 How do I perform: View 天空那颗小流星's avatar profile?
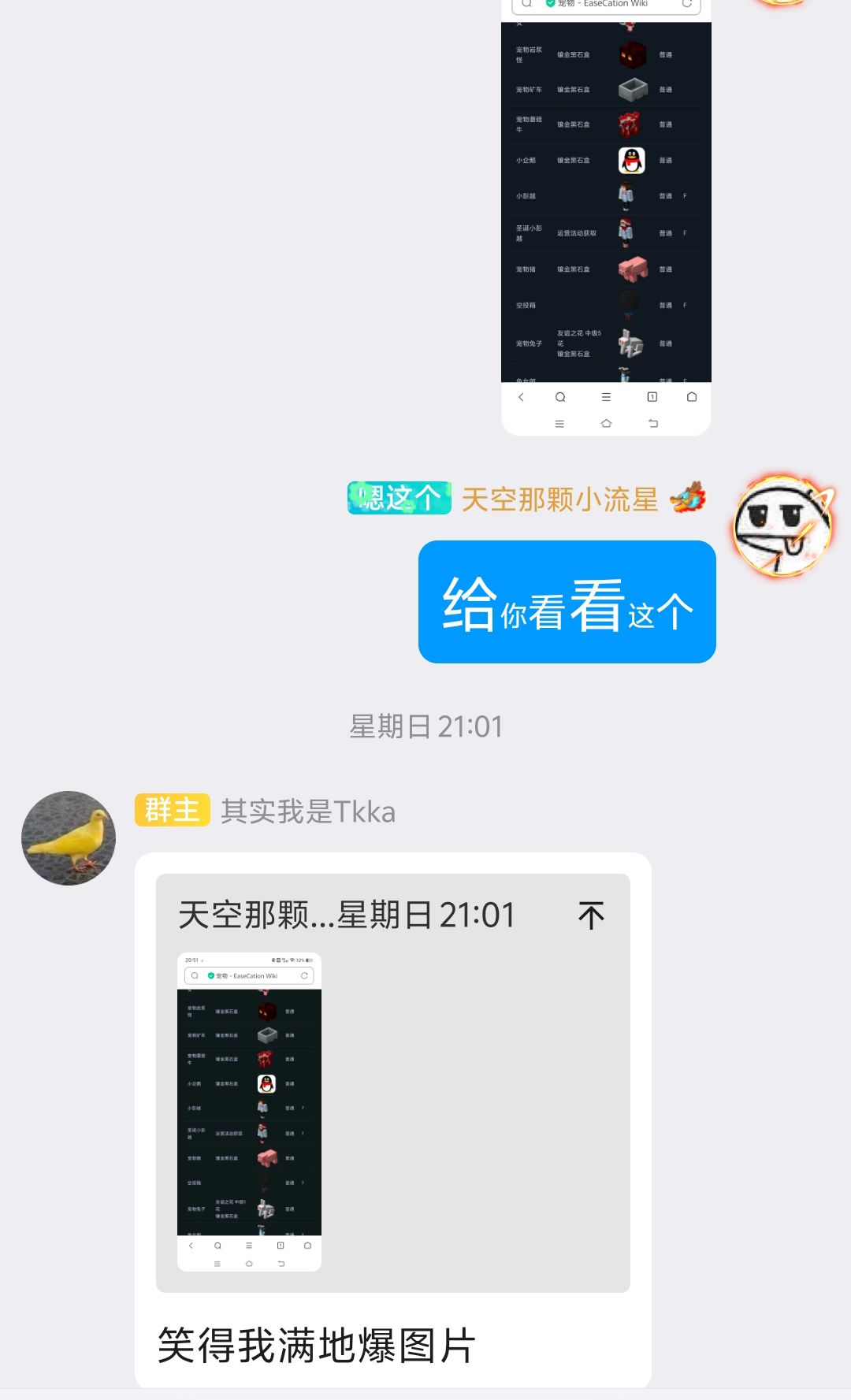tap(782, 525)
